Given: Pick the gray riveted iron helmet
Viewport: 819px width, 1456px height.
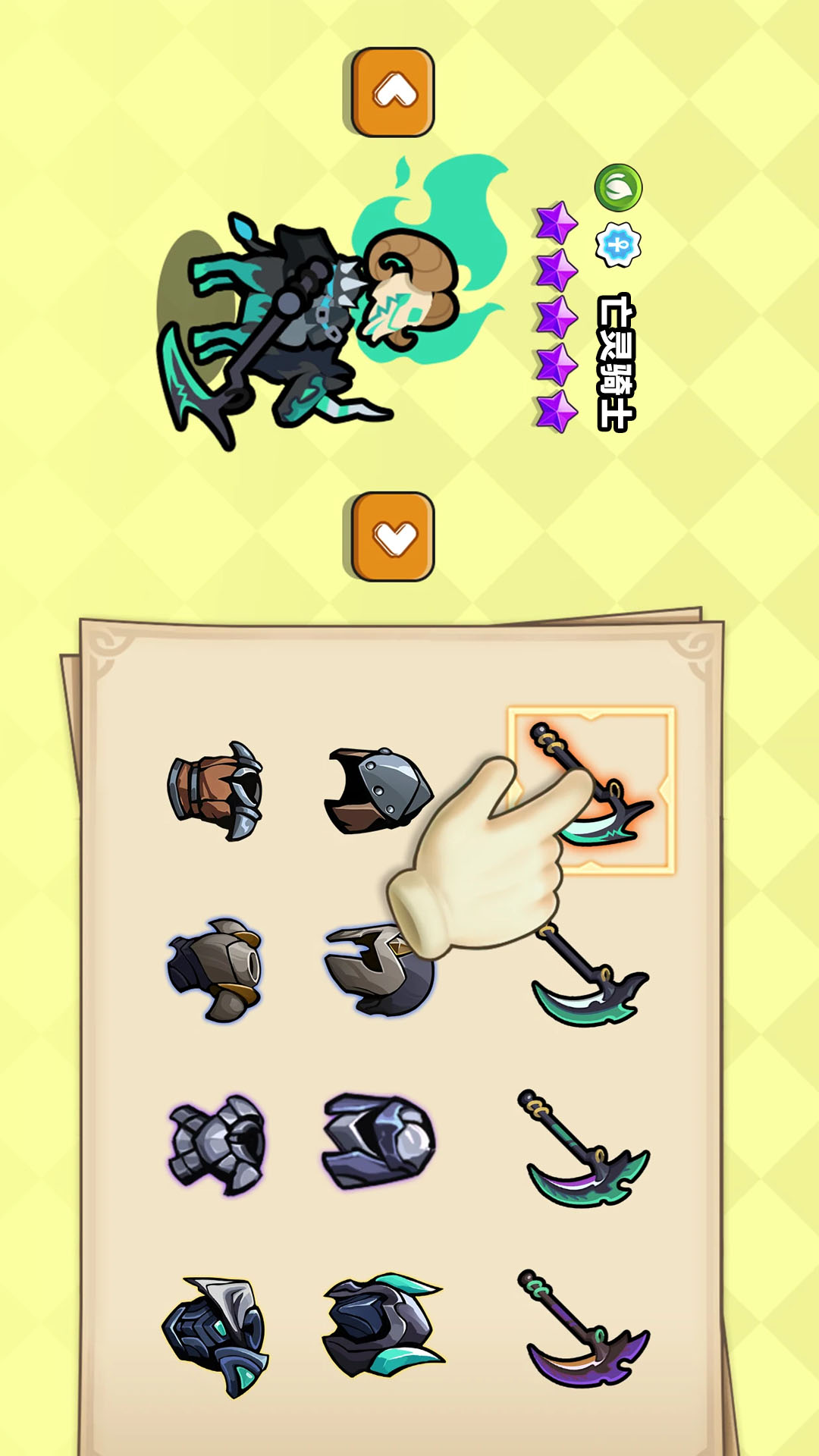Looking at the screenshot, I should [x=377, y=791].
